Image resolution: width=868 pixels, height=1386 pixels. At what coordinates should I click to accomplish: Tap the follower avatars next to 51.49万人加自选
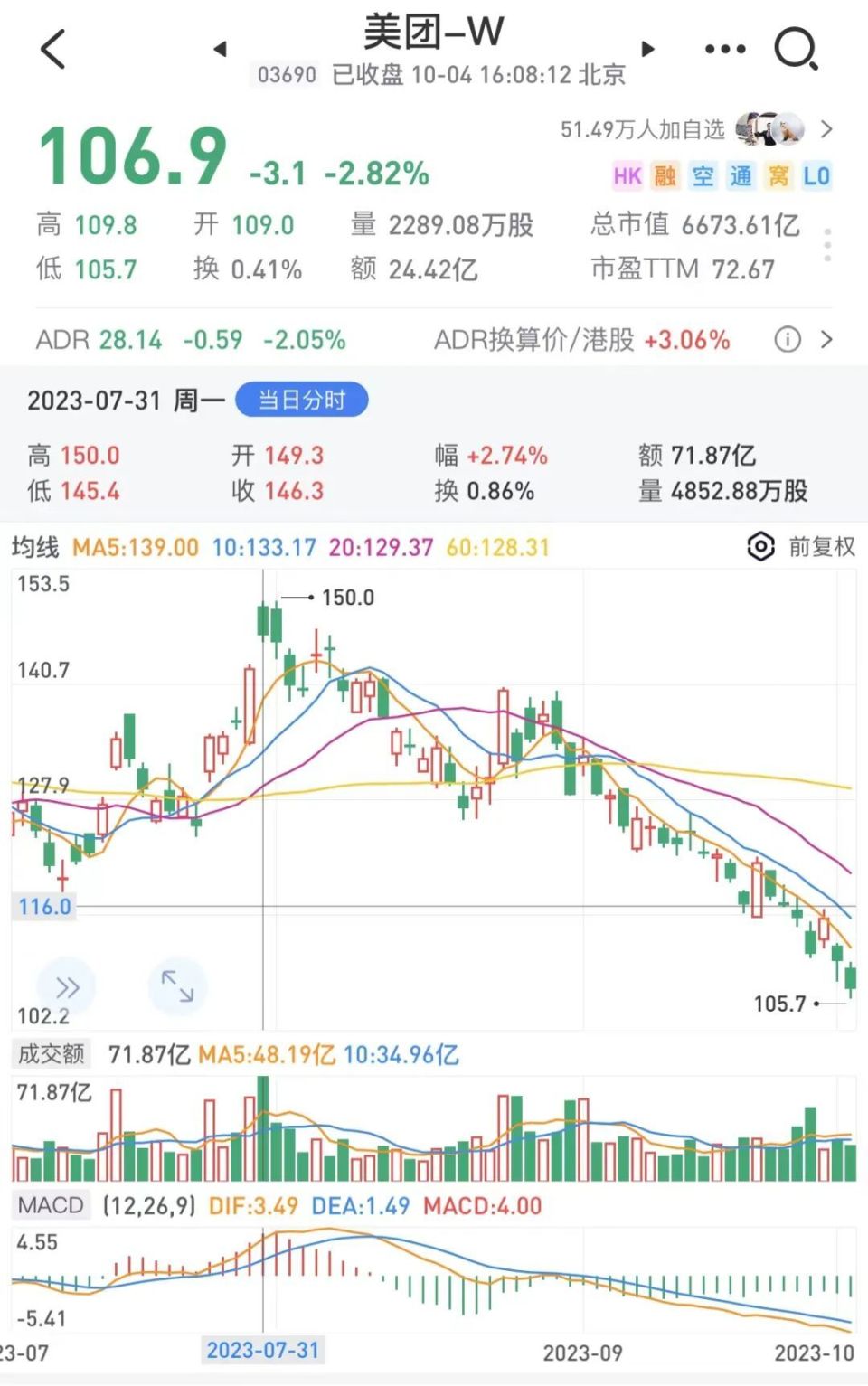769,128
